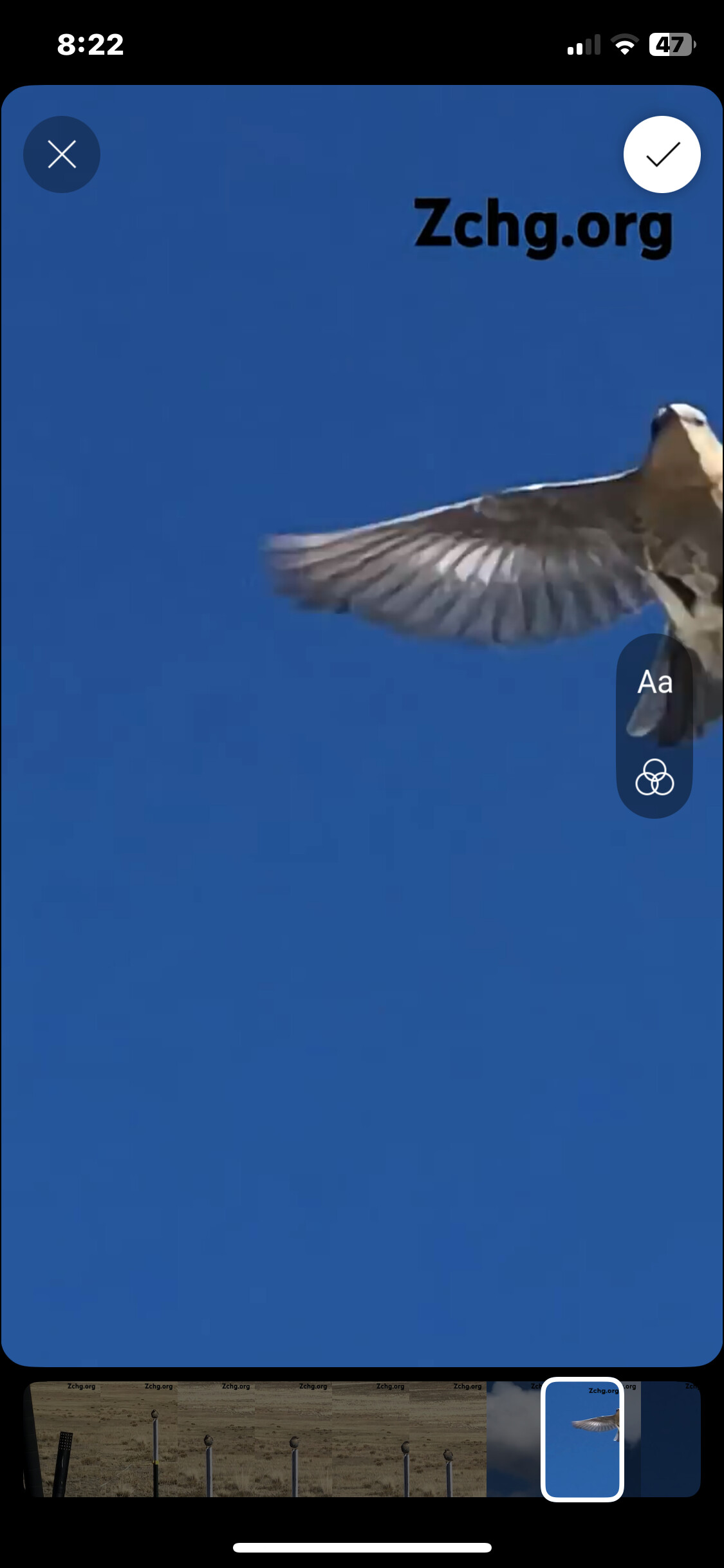Add text with the Aa tool
The width and height of the screenshot is (724, 1568).
(654, 682)
